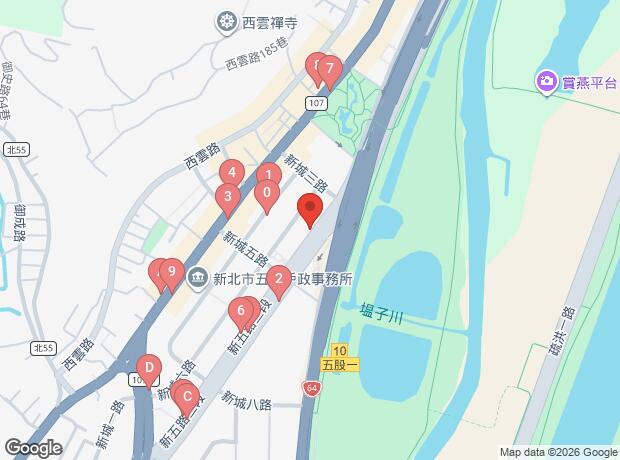620x460 pixels.
Task: Select map marker number 2
Action: point(279,282)
